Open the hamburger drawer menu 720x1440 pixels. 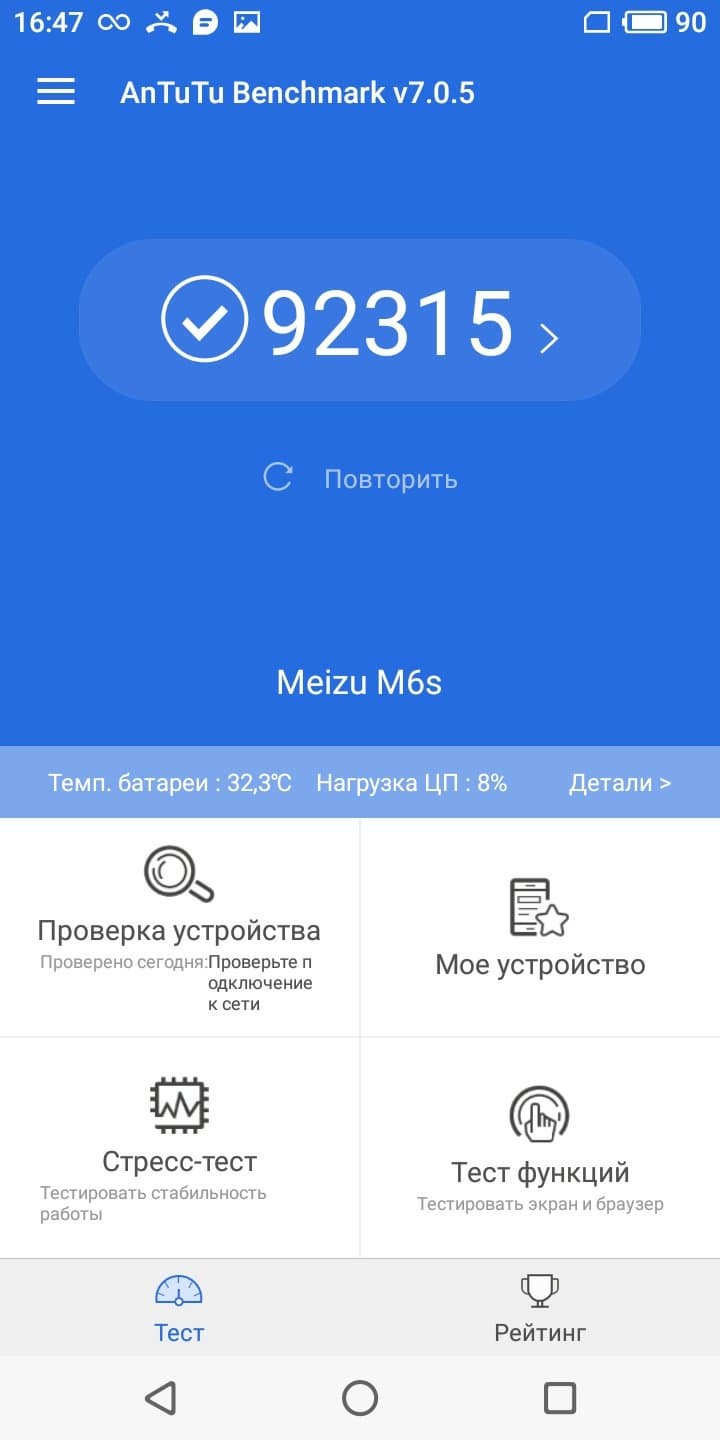coord(56,93)
